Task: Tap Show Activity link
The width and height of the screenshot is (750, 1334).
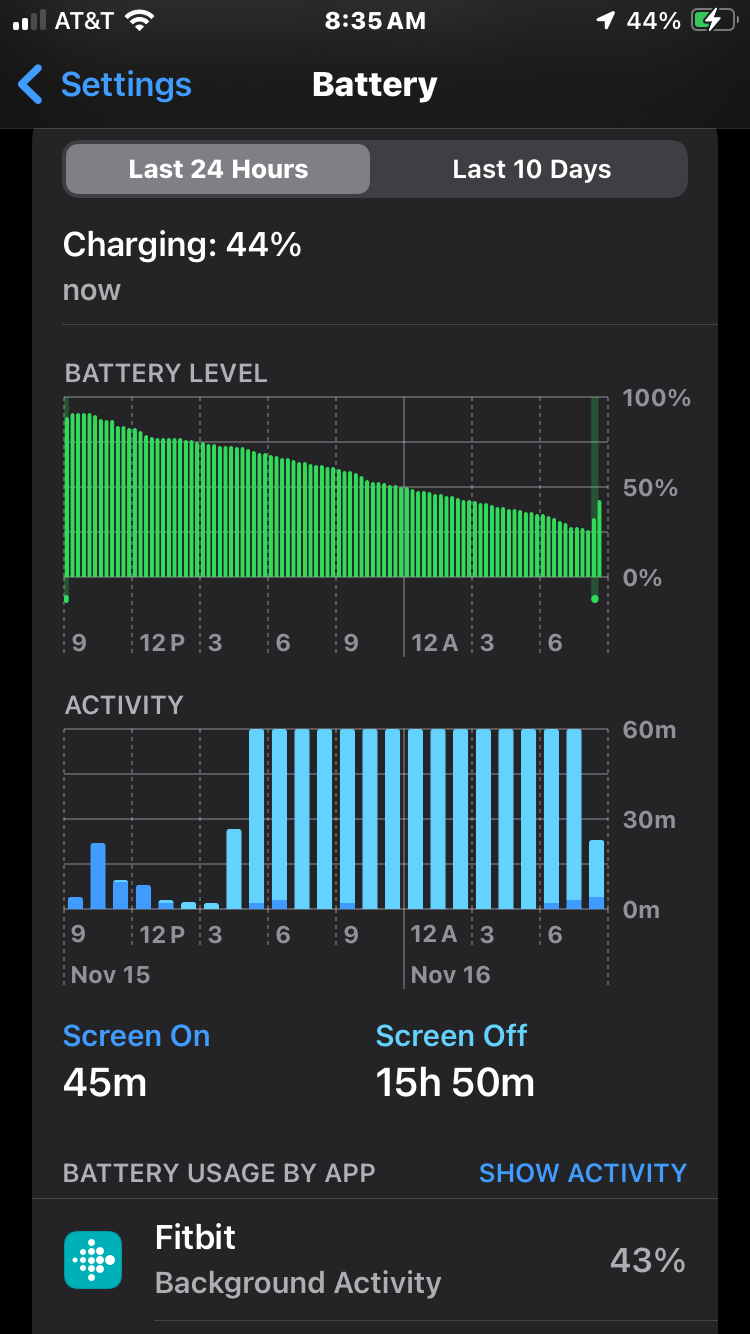Action: [x=582, y=1173]
